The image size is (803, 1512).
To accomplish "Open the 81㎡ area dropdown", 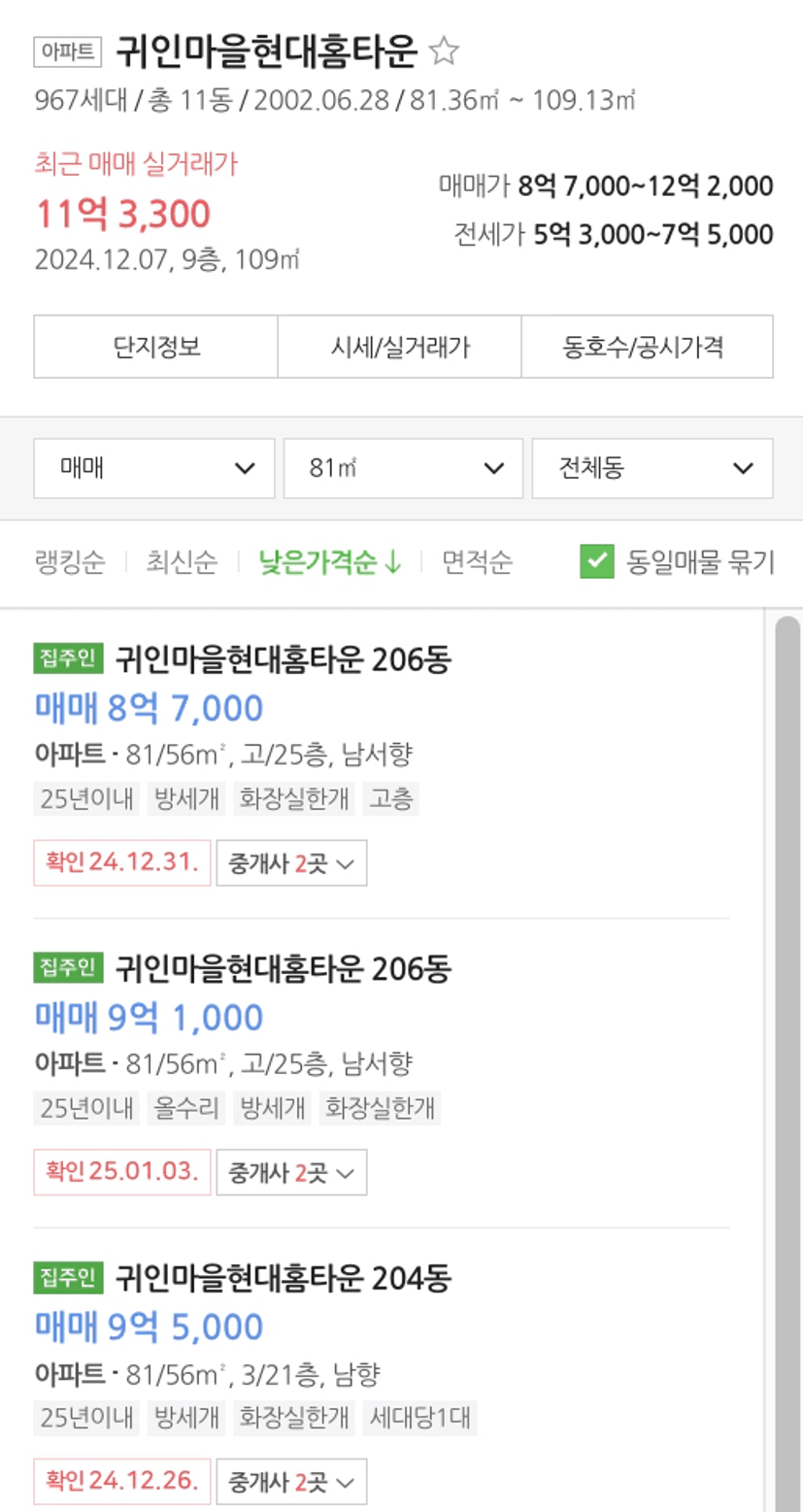I will [403, 468].
